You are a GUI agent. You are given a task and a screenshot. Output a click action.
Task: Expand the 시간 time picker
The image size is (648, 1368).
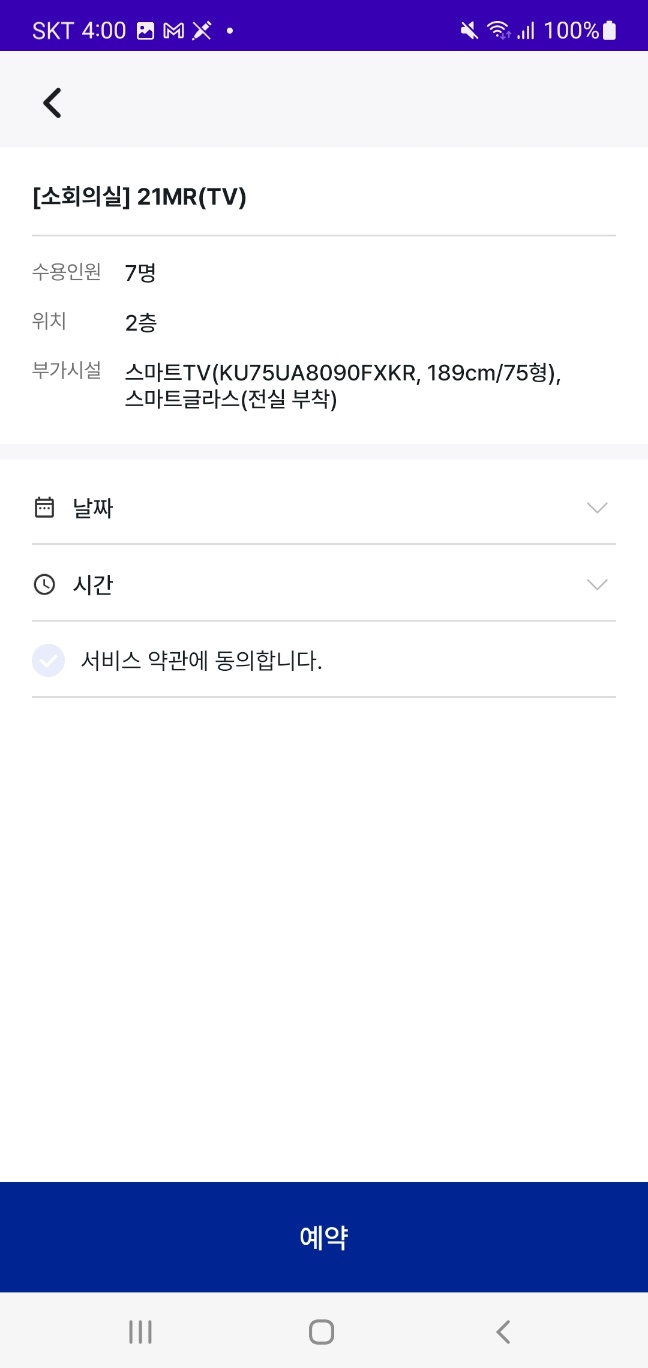[324, 584]
